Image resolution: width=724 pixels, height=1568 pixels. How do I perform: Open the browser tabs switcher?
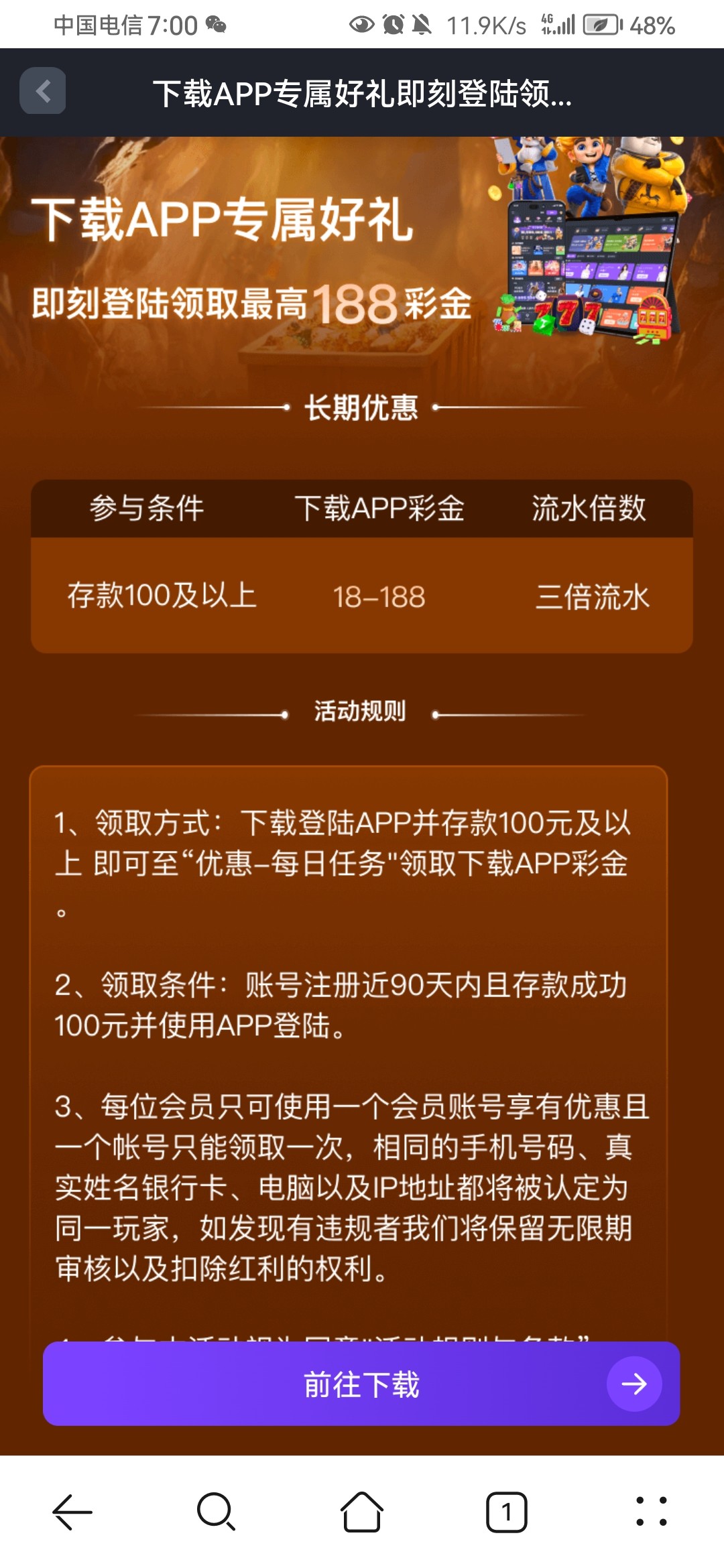507,1512
